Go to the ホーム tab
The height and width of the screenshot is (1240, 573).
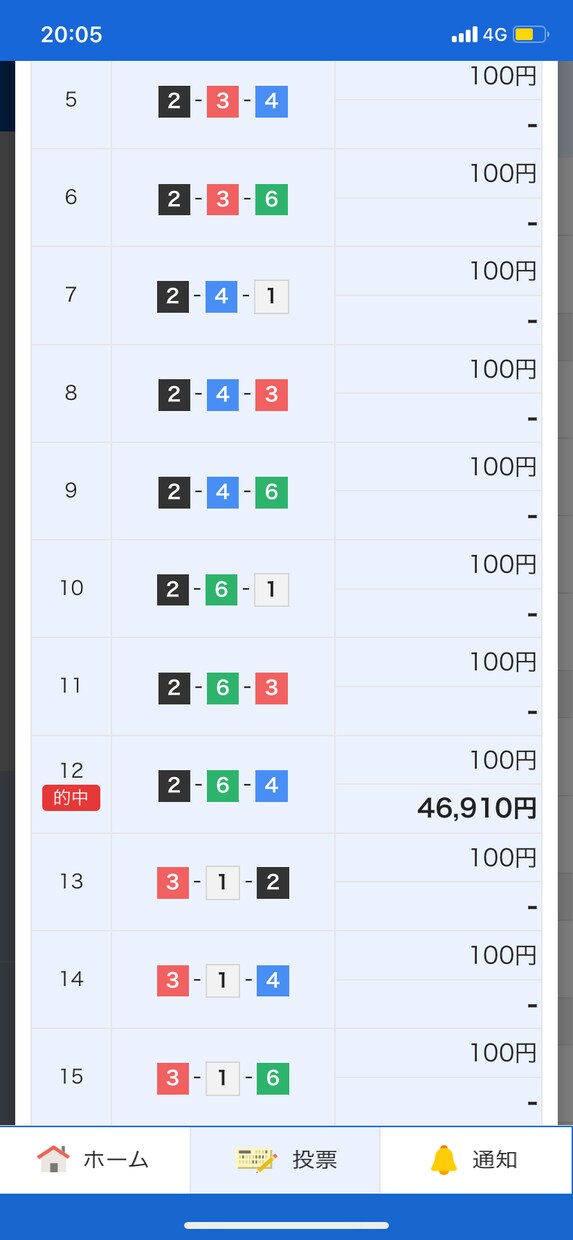click(95, 1160)
